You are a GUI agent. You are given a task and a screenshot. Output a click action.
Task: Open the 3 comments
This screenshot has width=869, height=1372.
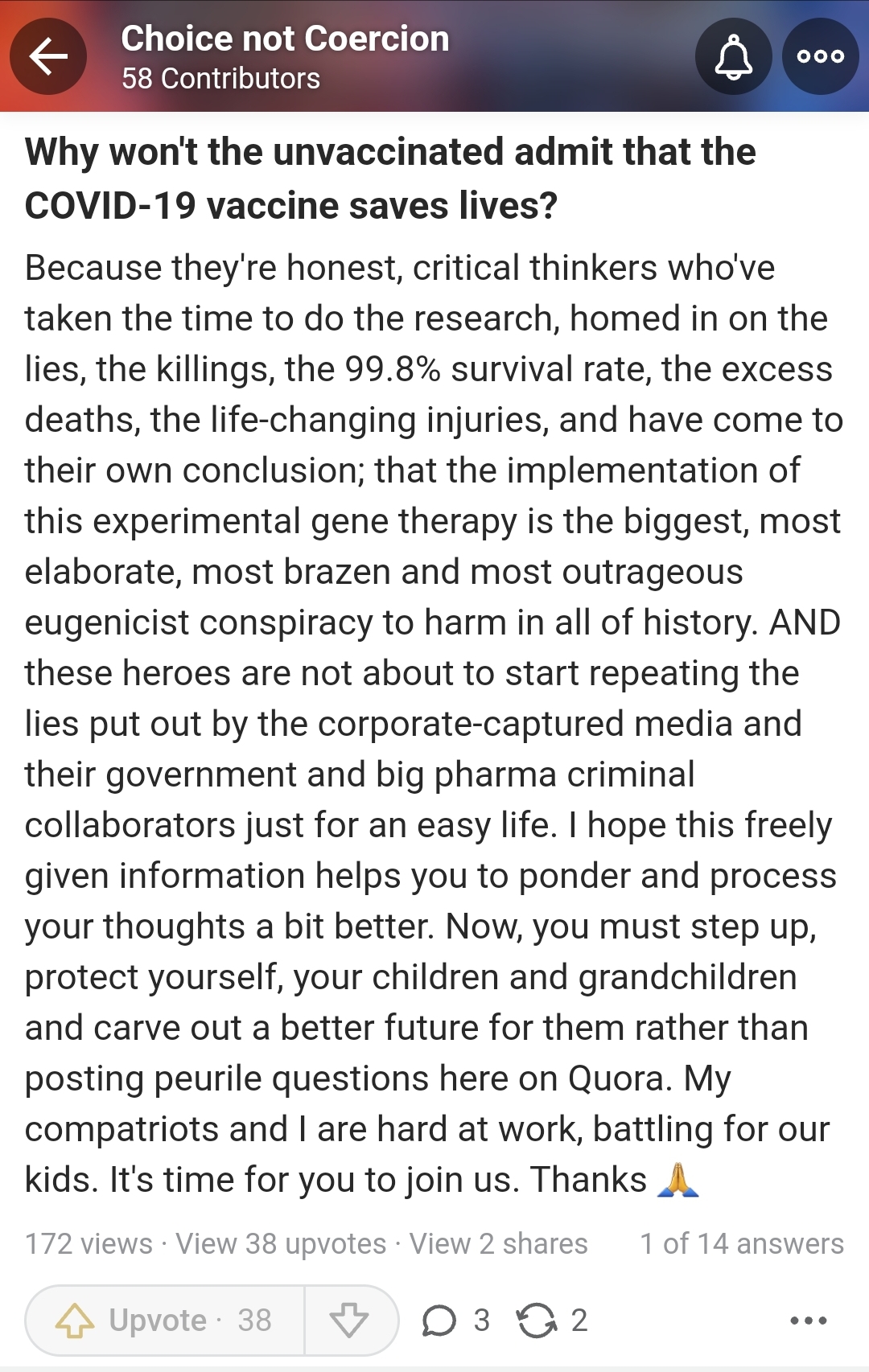tap(455, 1321)
